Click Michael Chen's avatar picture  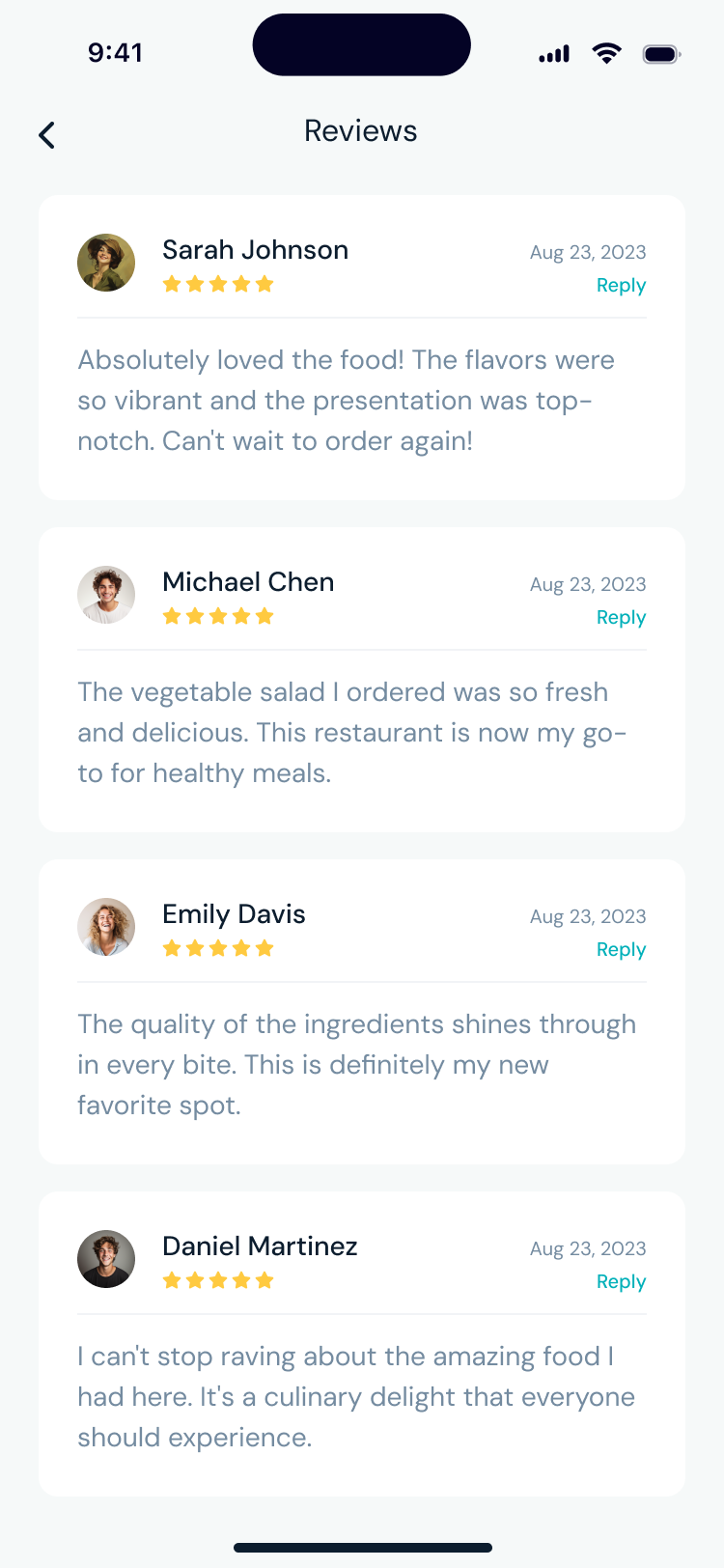(x=106, y=594)
